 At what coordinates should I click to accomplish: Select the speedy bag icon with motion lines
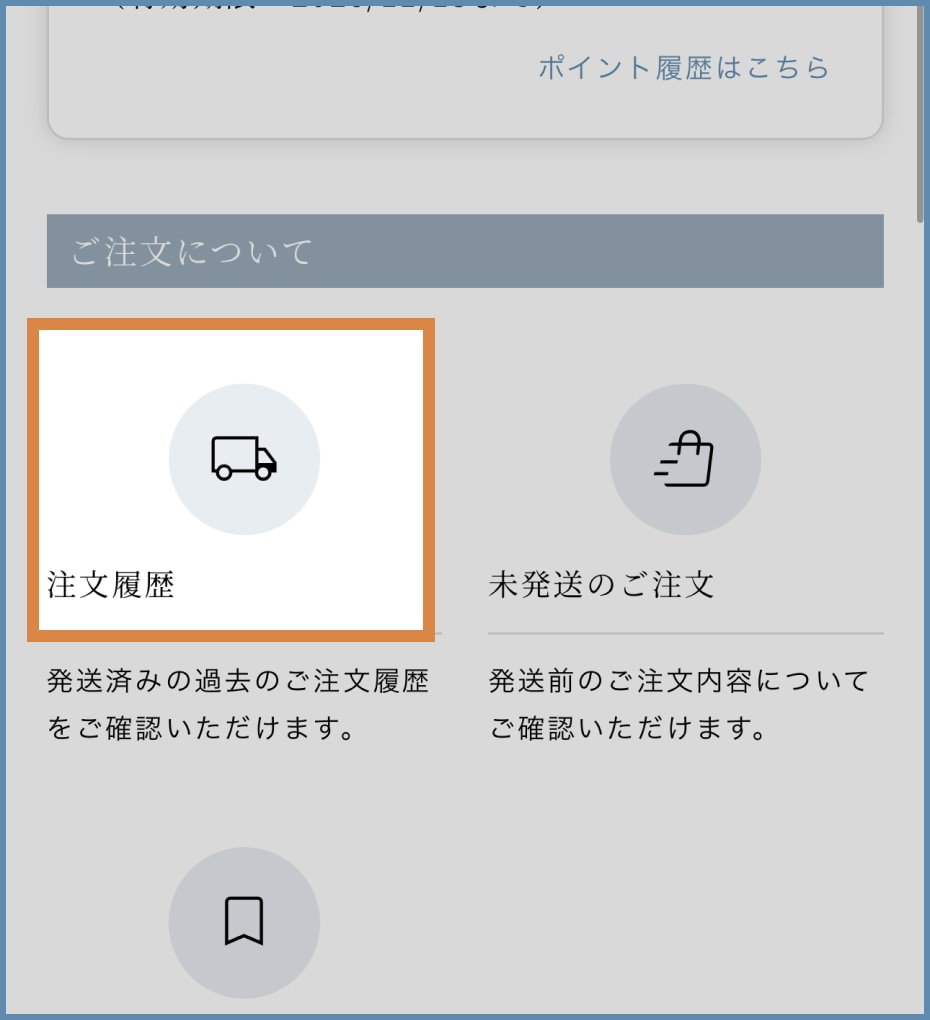pyautogui.click(x=686, y=459)
